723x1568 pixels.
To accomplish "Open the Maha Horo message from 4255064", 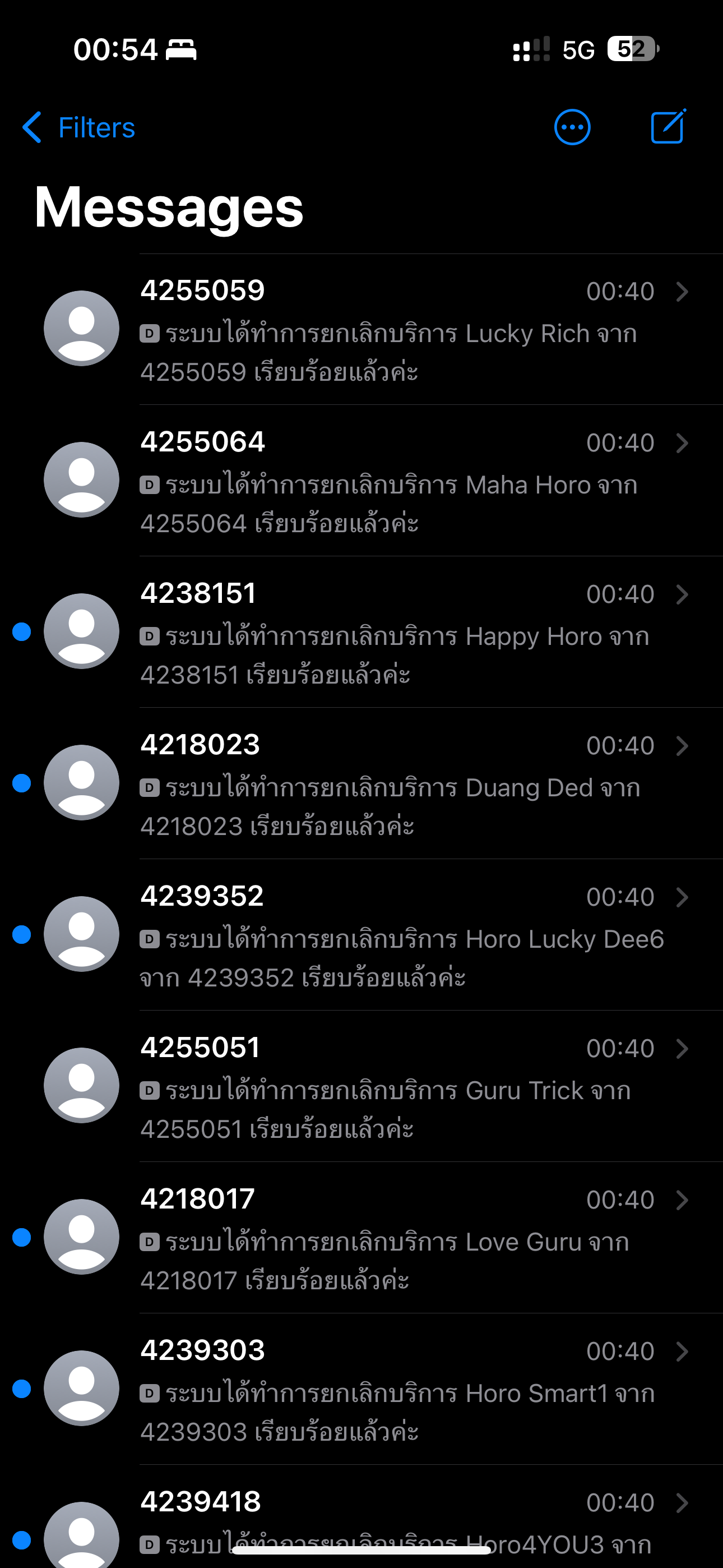I will [x=396, y=481].
